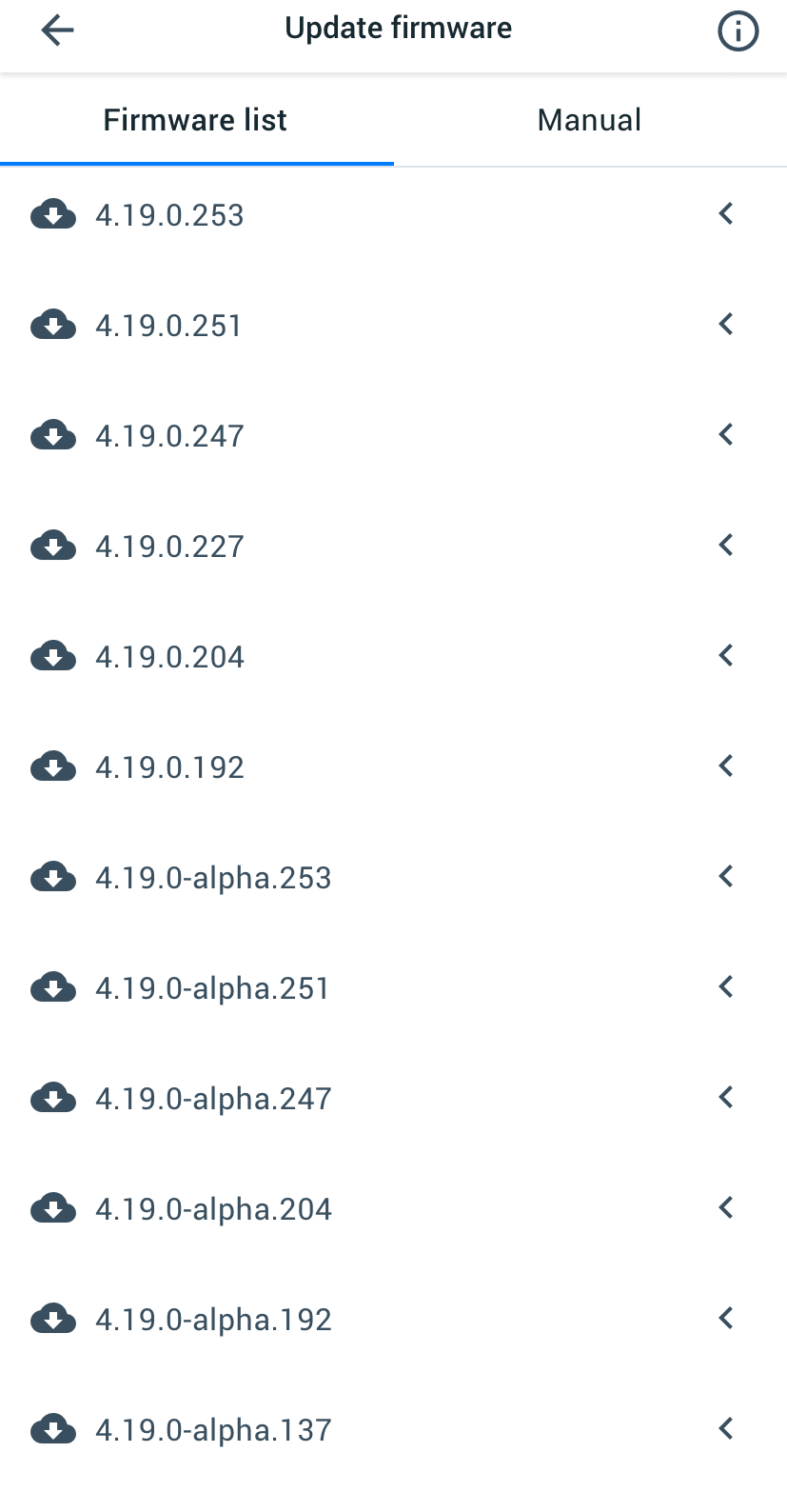Image resolution: width=787 pixels, height=1512 pixels.
Task: Click the download icon next to 4.19.0-alpha.137
Action: 53,1429
